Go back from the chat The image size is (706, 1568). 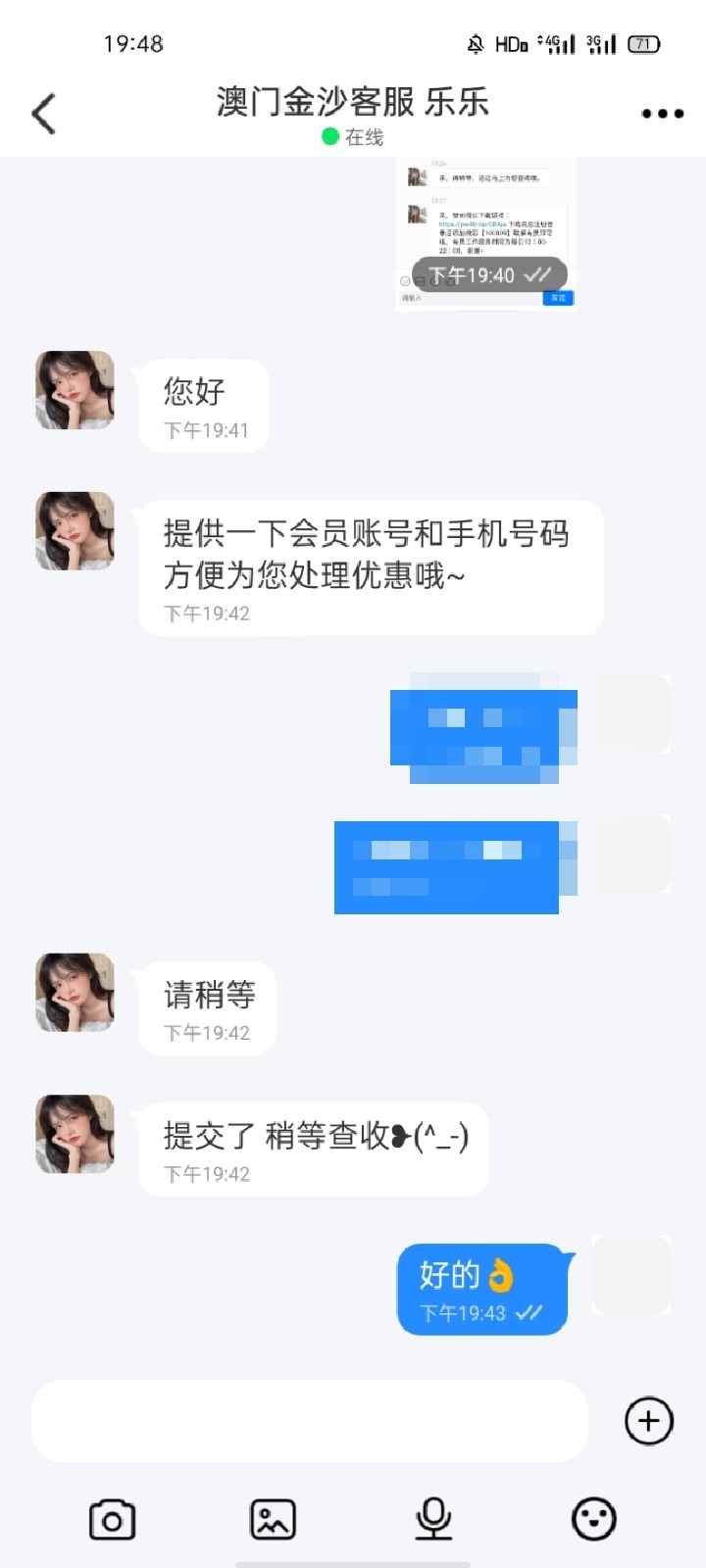pos(44,114)
